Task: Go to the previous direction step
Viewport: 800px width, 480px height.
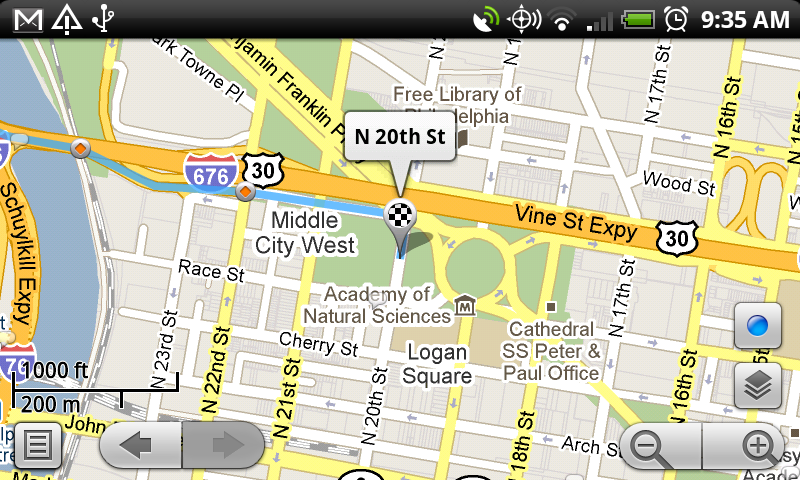Action: 141,445
